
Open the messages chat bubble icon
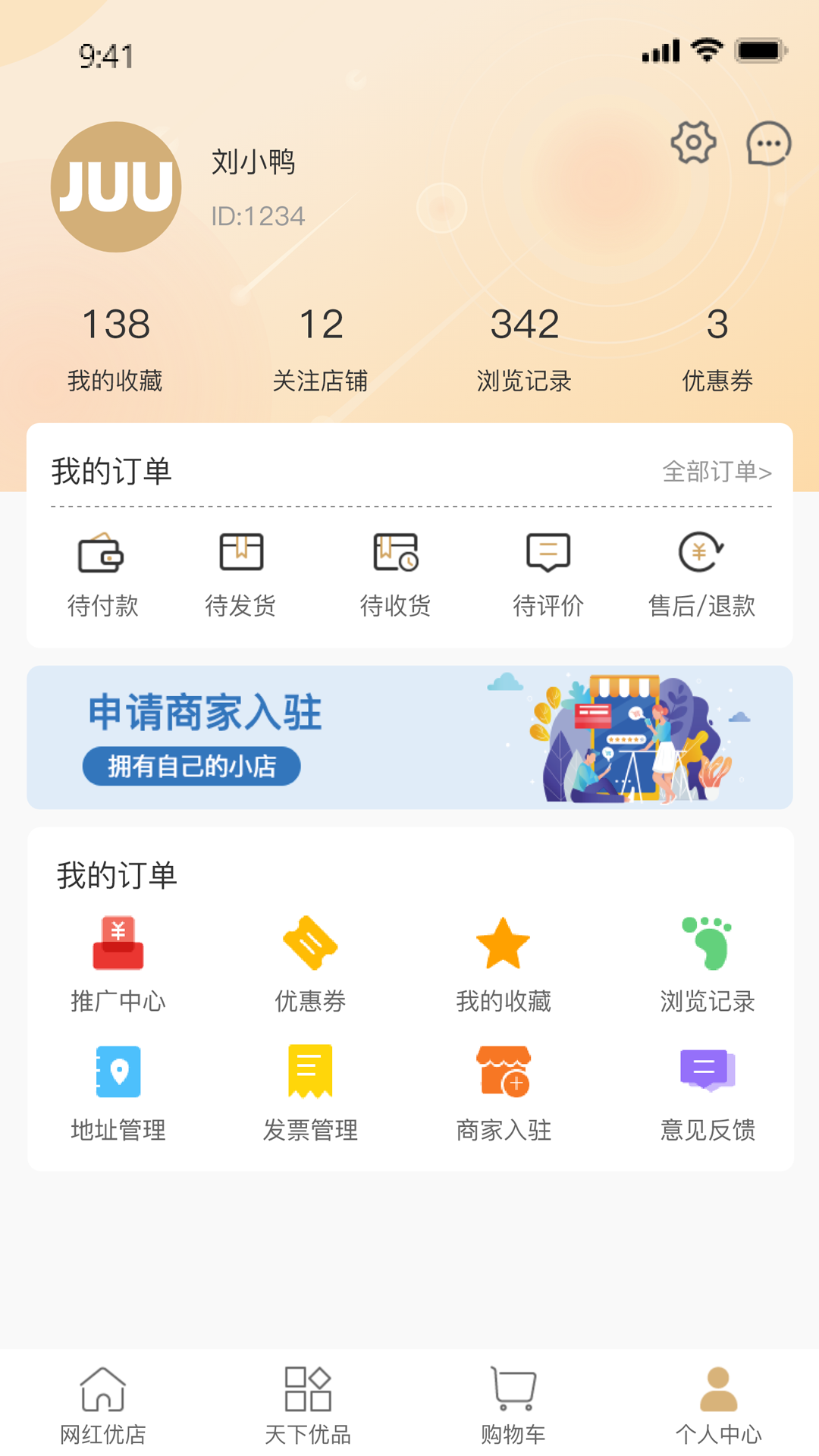click(x=768, y=143)
